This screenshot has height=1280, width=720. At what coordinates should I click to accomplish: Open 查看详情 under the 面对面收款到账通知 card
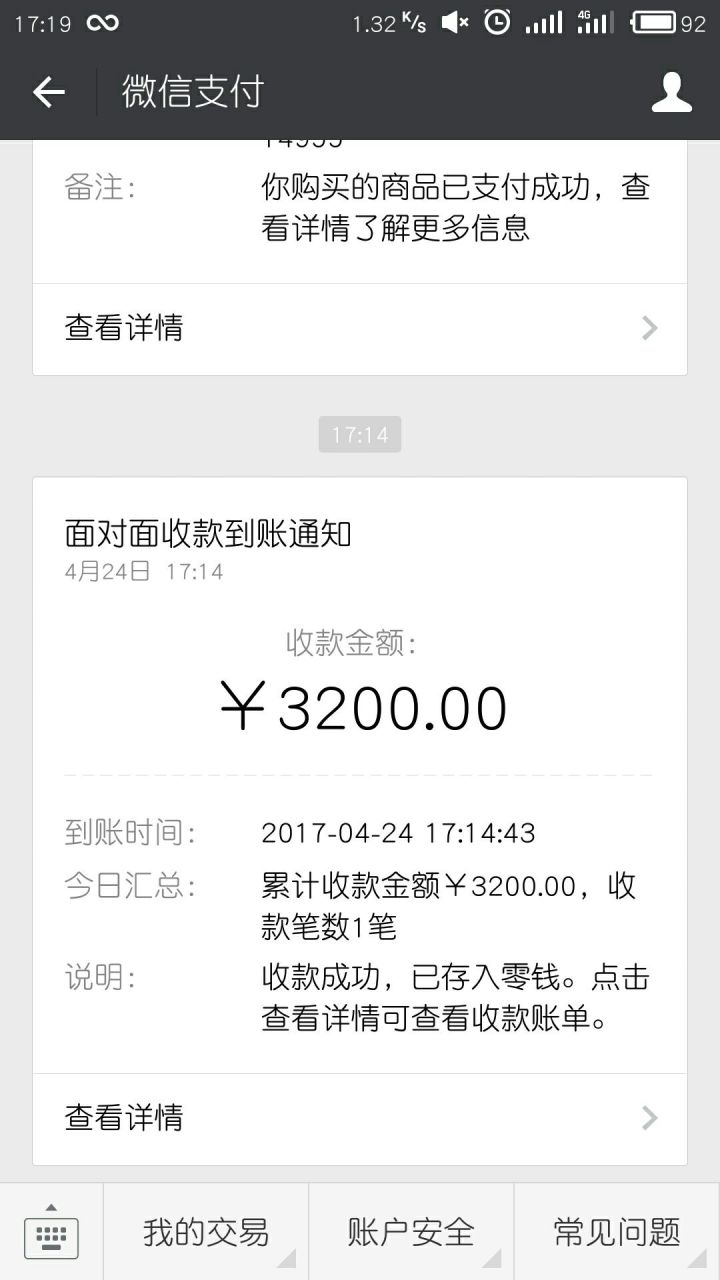tap(360, 1117)
